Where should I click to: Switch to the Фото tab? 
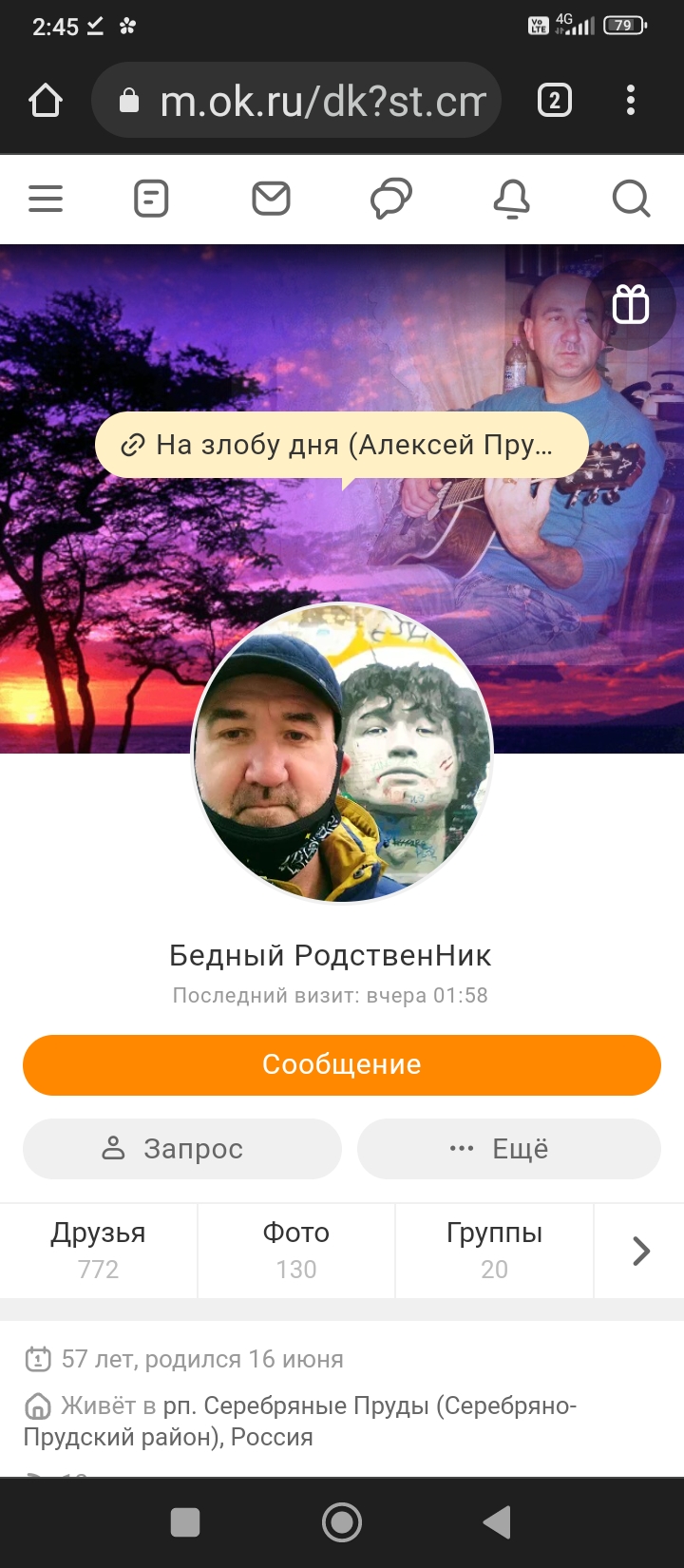coord(296,1251)
